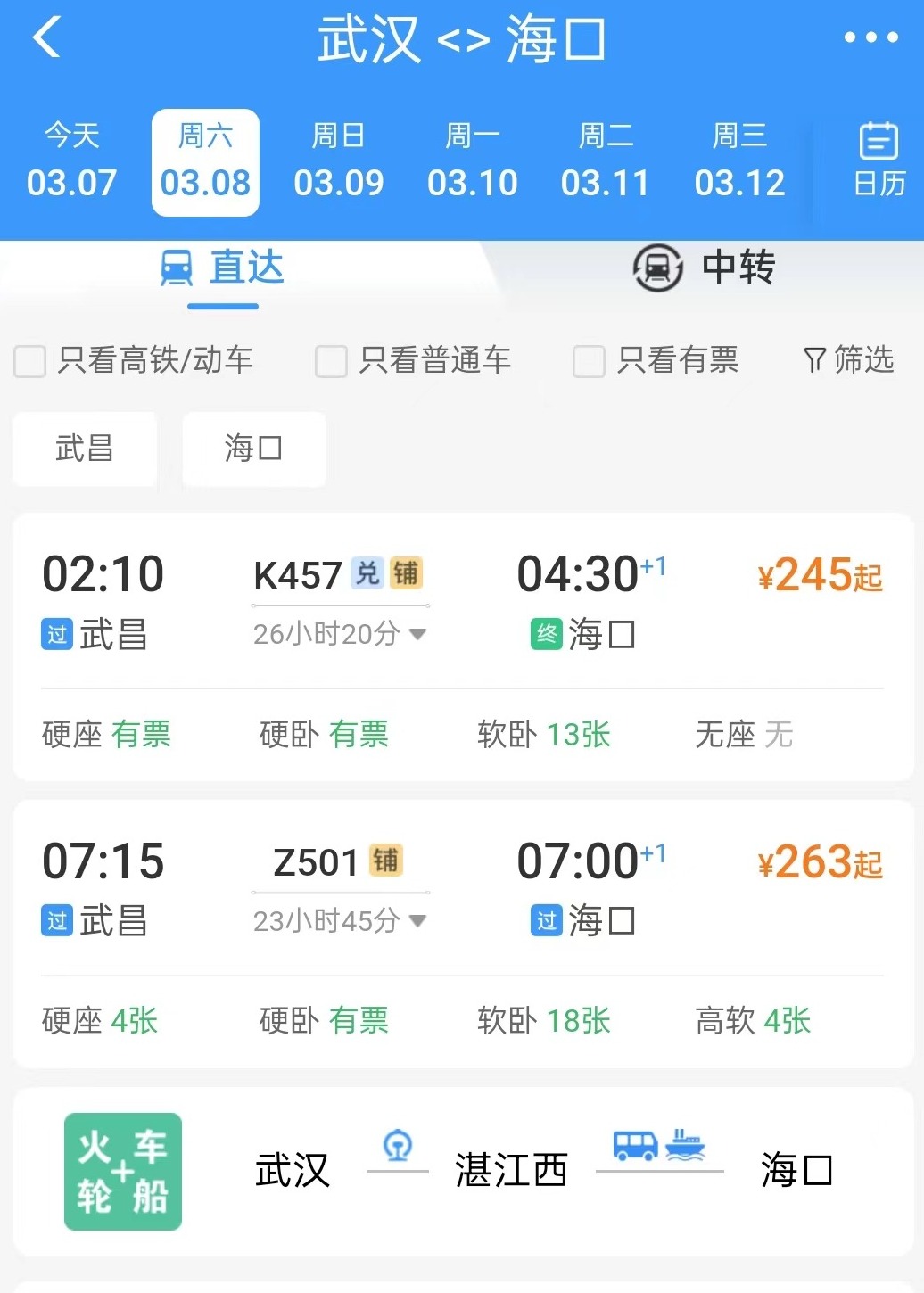The height and width of the screenshot is (1293, 924).
Task: Pick Monday 03.10 date
Action: [472, 161]
